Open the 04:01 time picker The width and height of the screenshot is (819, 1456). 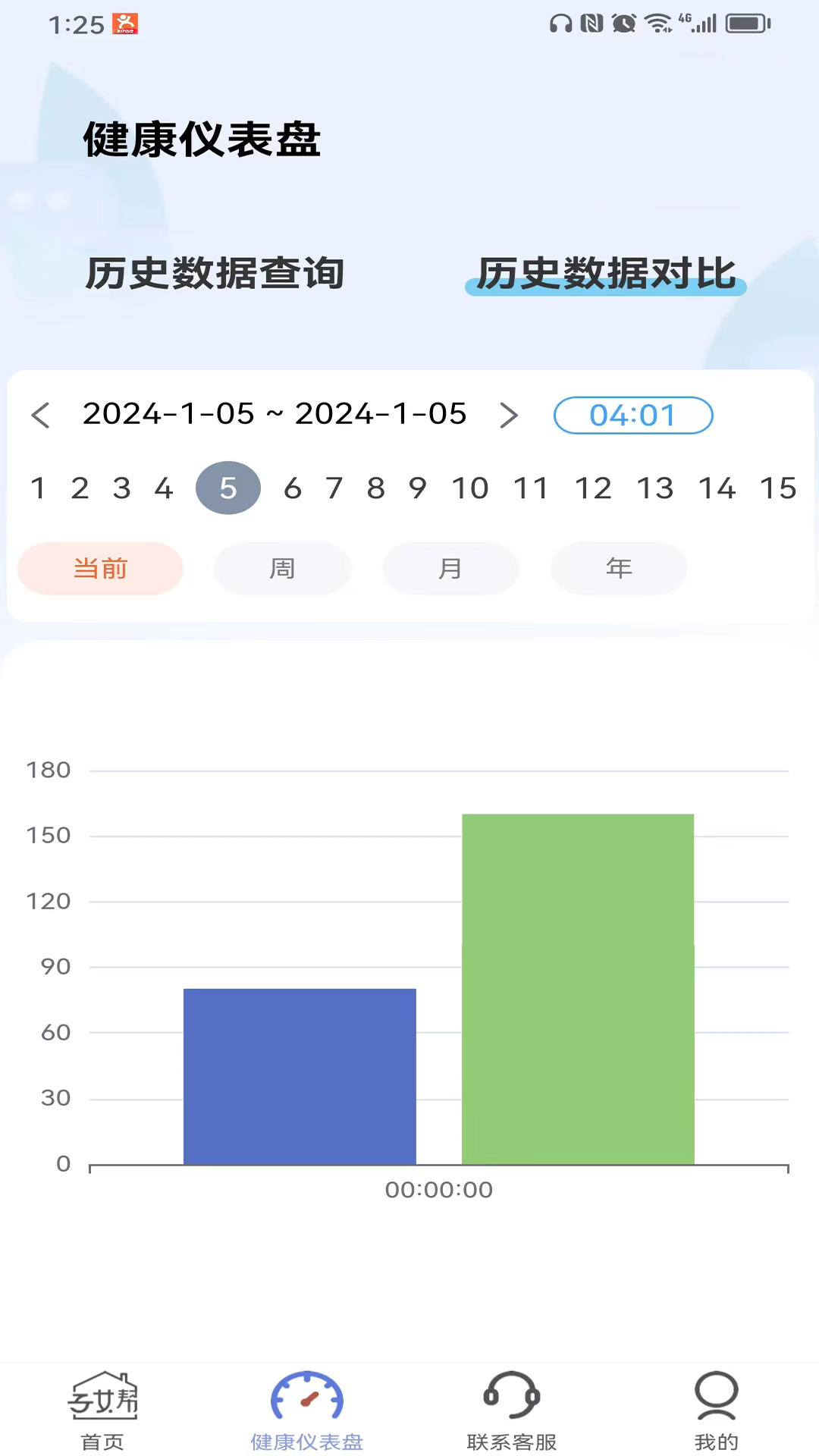tap(633, 415)
